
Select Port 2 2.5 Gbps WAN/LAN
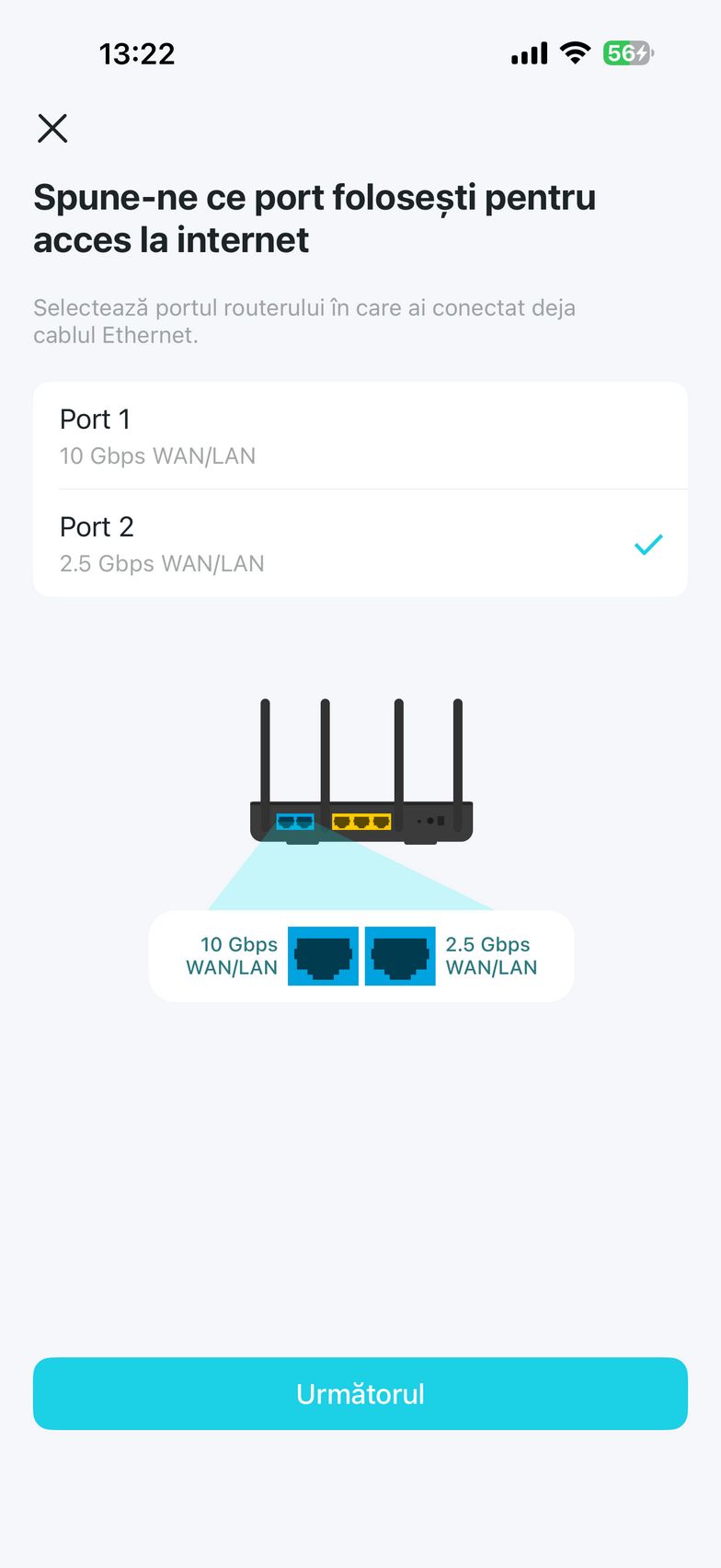[360, 544]
